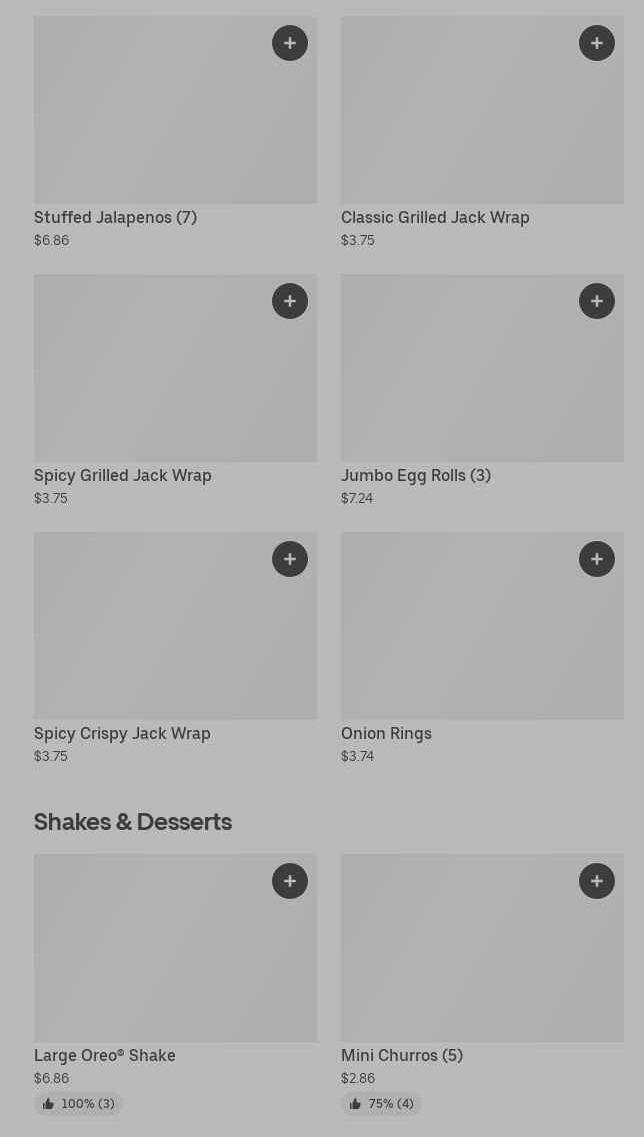Open the Spicy Crispy Jack Wrap card
The width and height of the screenshot is (644, 1137).
pyautogui.click(x=150, y=640)
